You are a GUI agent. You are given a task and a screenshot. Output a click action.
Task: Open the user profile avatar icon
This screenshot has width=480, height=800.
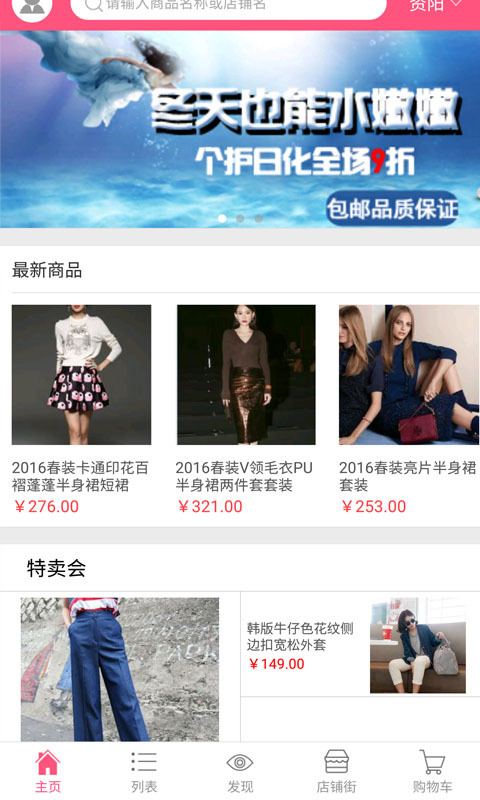click(x=32, y=8)
